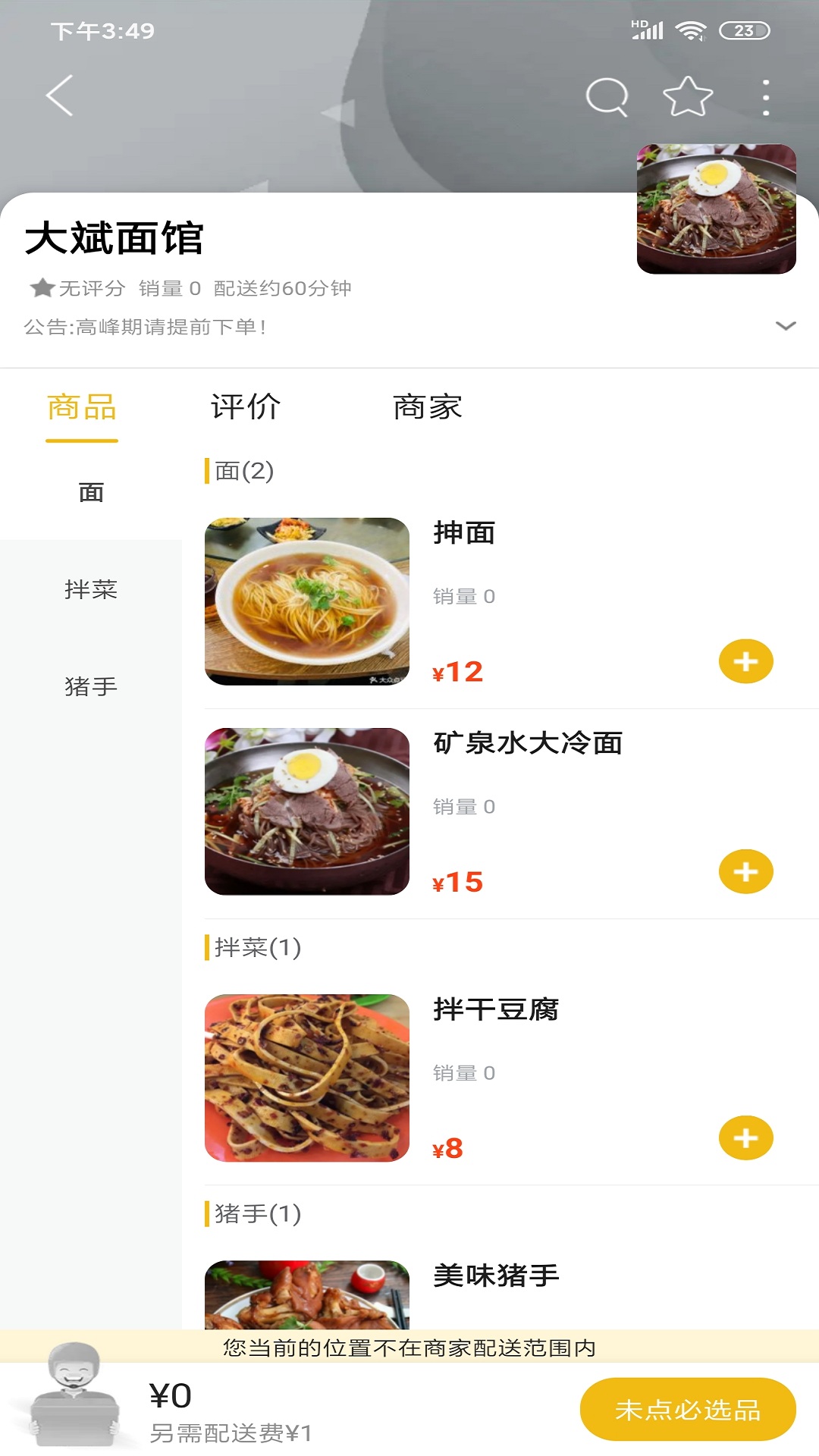819x1456 pixels.
Task: Switch to the 评价 tab
Action: point(244,406)
